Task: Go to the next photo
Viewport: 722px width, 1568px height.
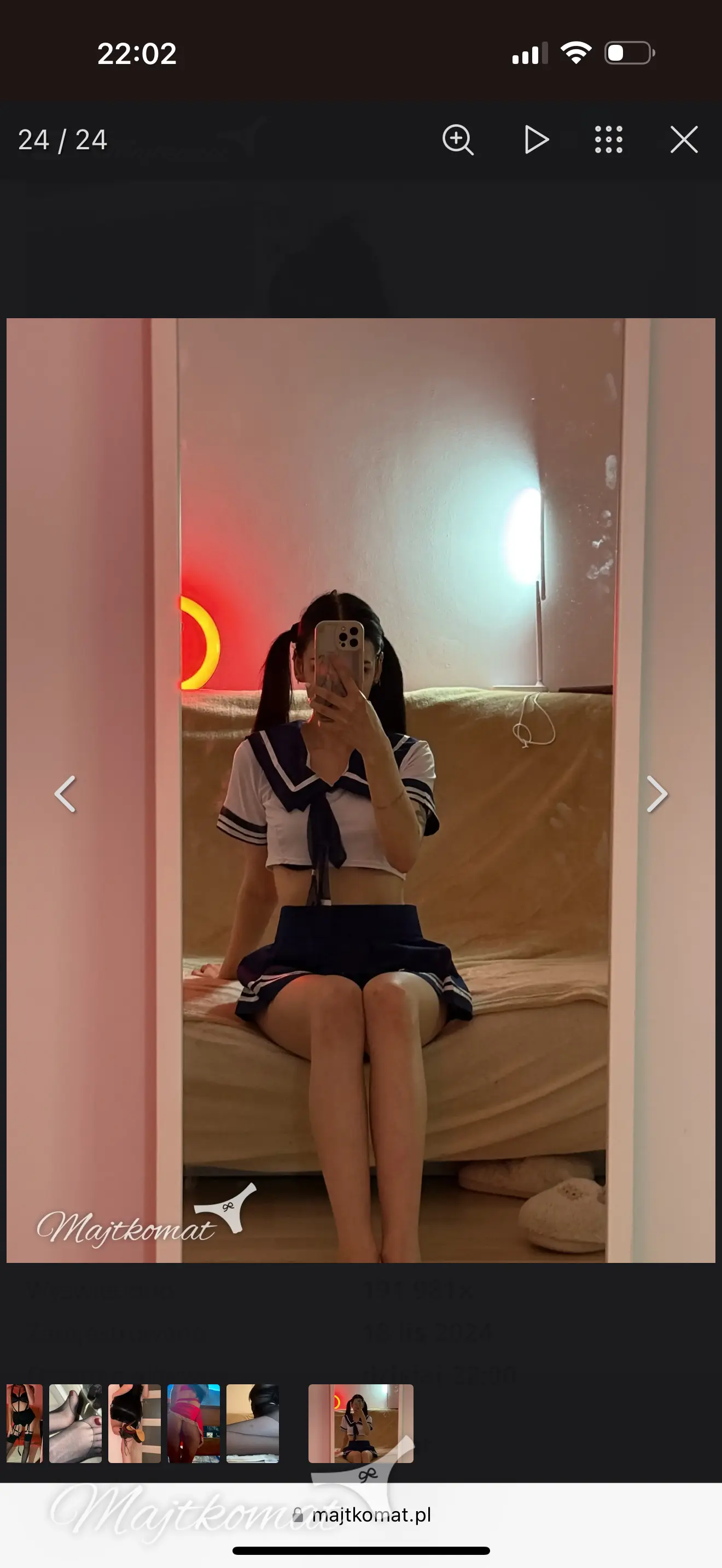Action: click(x=657, y=794)
